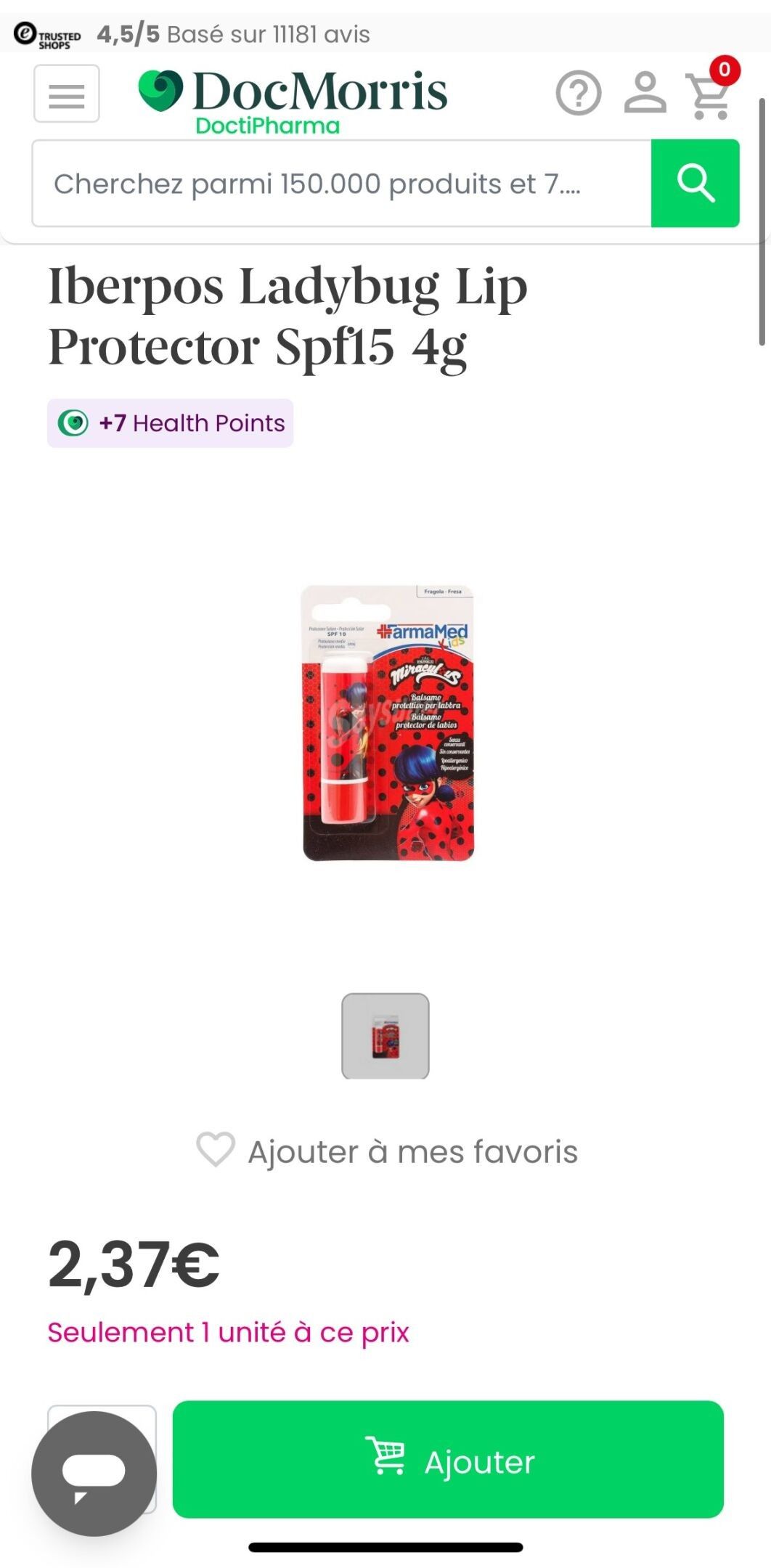Open the shopping cart
The image size is (771, 1568).
coord(710,95)
